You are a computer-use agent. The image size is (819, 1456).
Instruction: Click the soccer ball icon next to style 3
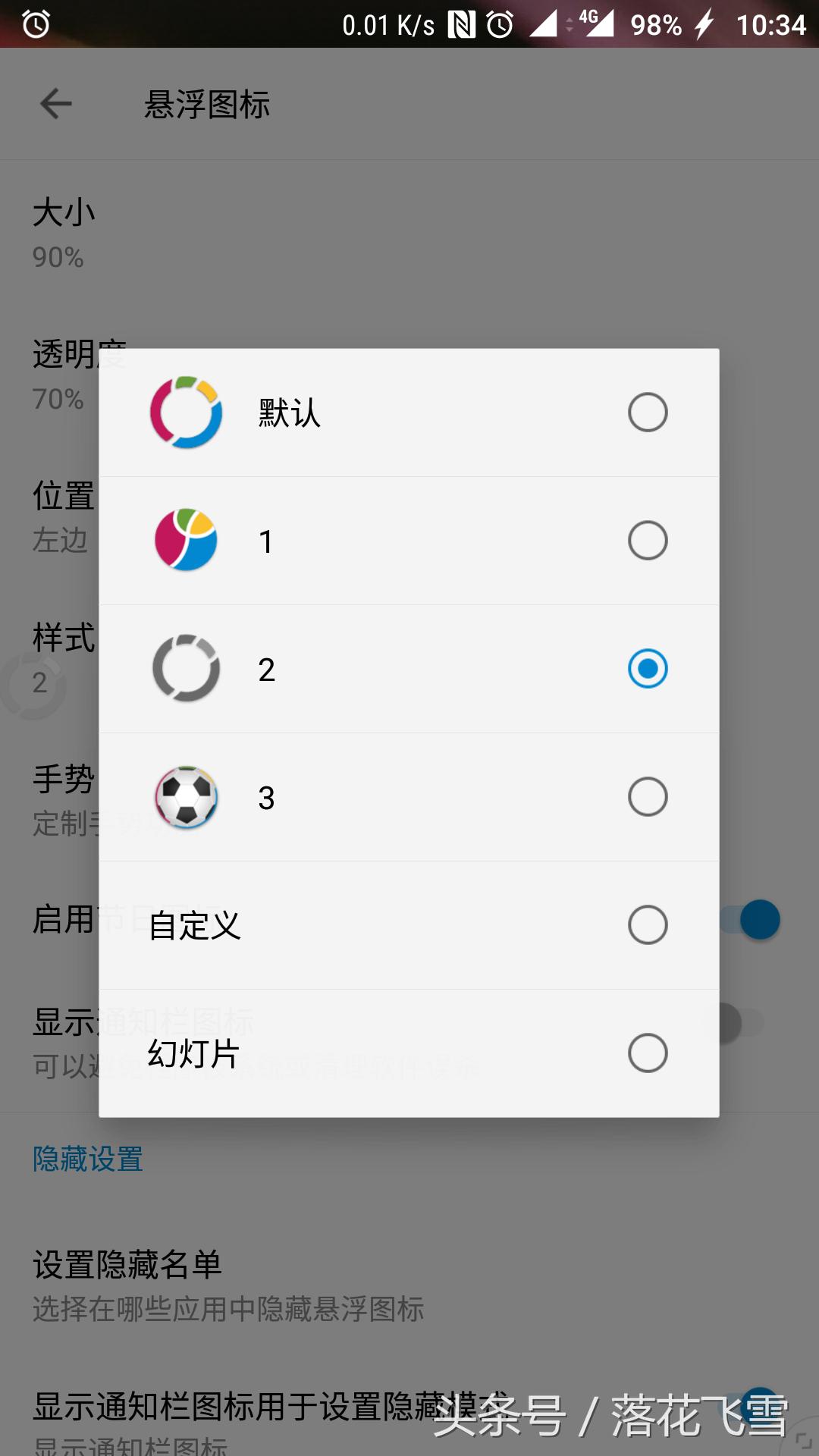[x=186, y=797]
